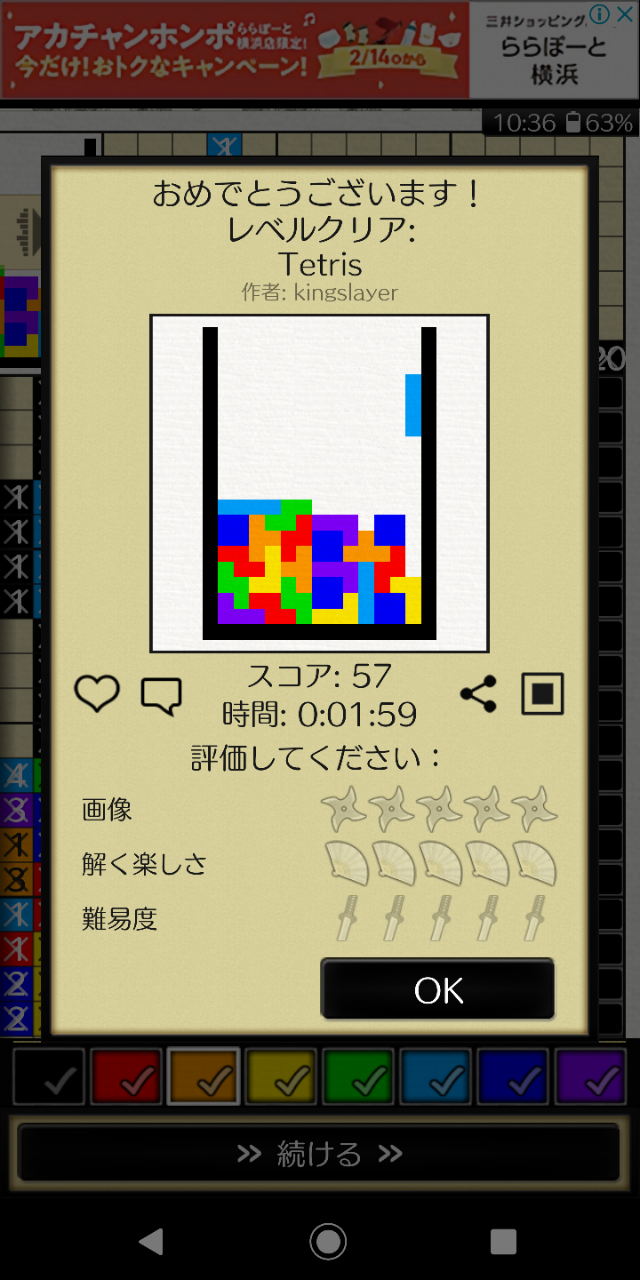Share the completed Tetris puzzle
The height and width of the screenshot is (1280, 640).
[478, 694]
